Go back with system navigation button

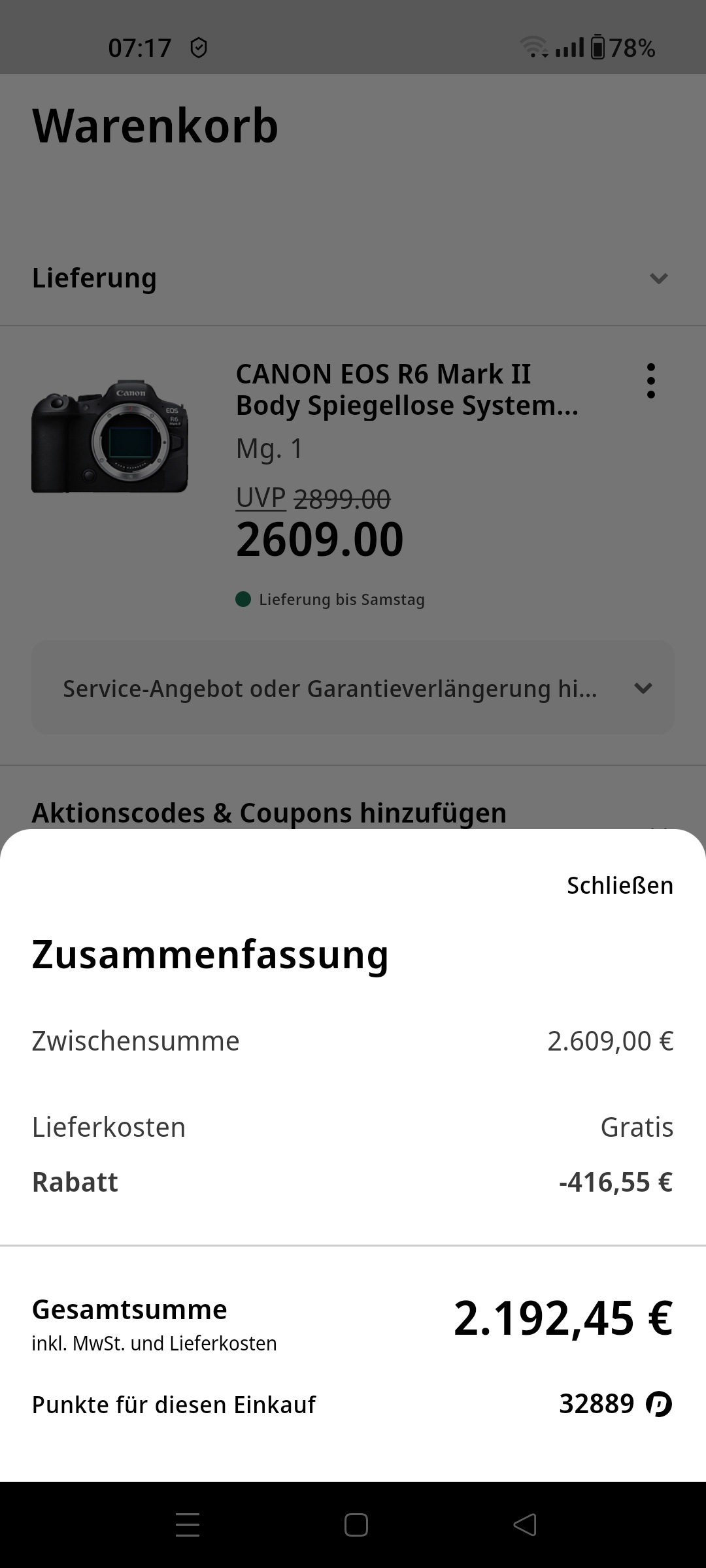[x=525, y=1525]
